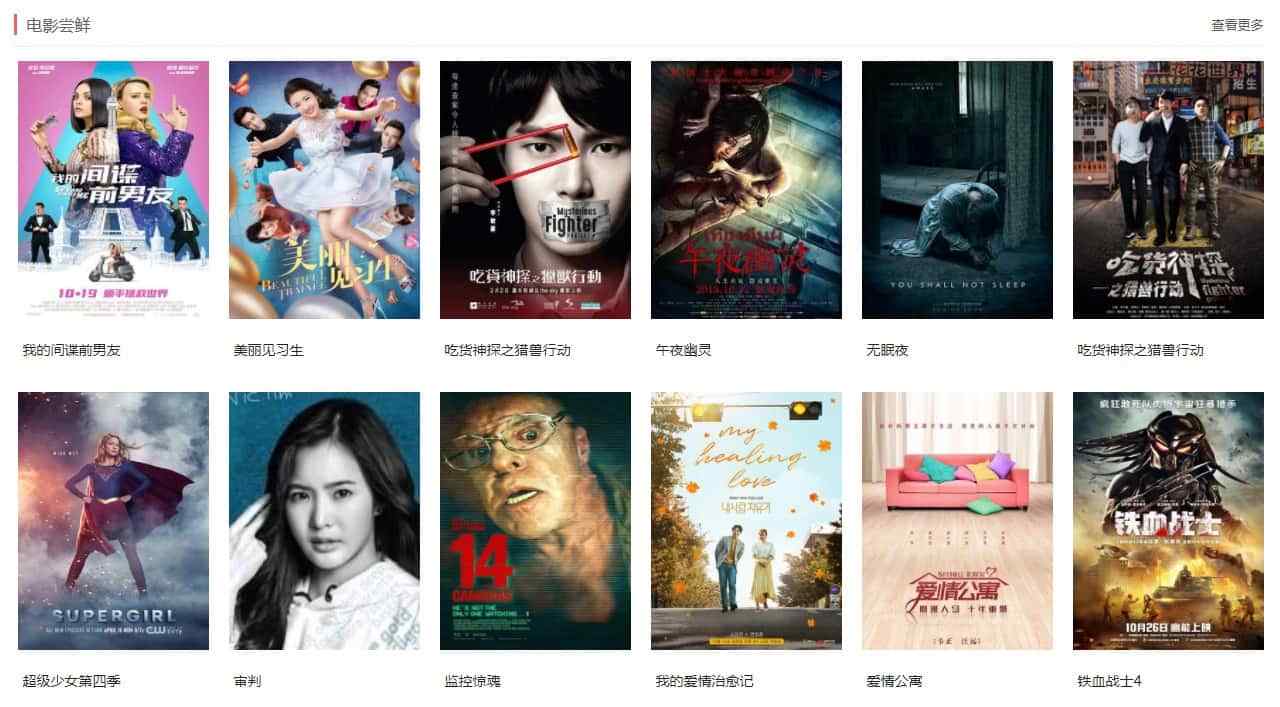Tap the 无眠夜 poster
The height and width of the screenshot is (707, 1280).
pos(957,190)
